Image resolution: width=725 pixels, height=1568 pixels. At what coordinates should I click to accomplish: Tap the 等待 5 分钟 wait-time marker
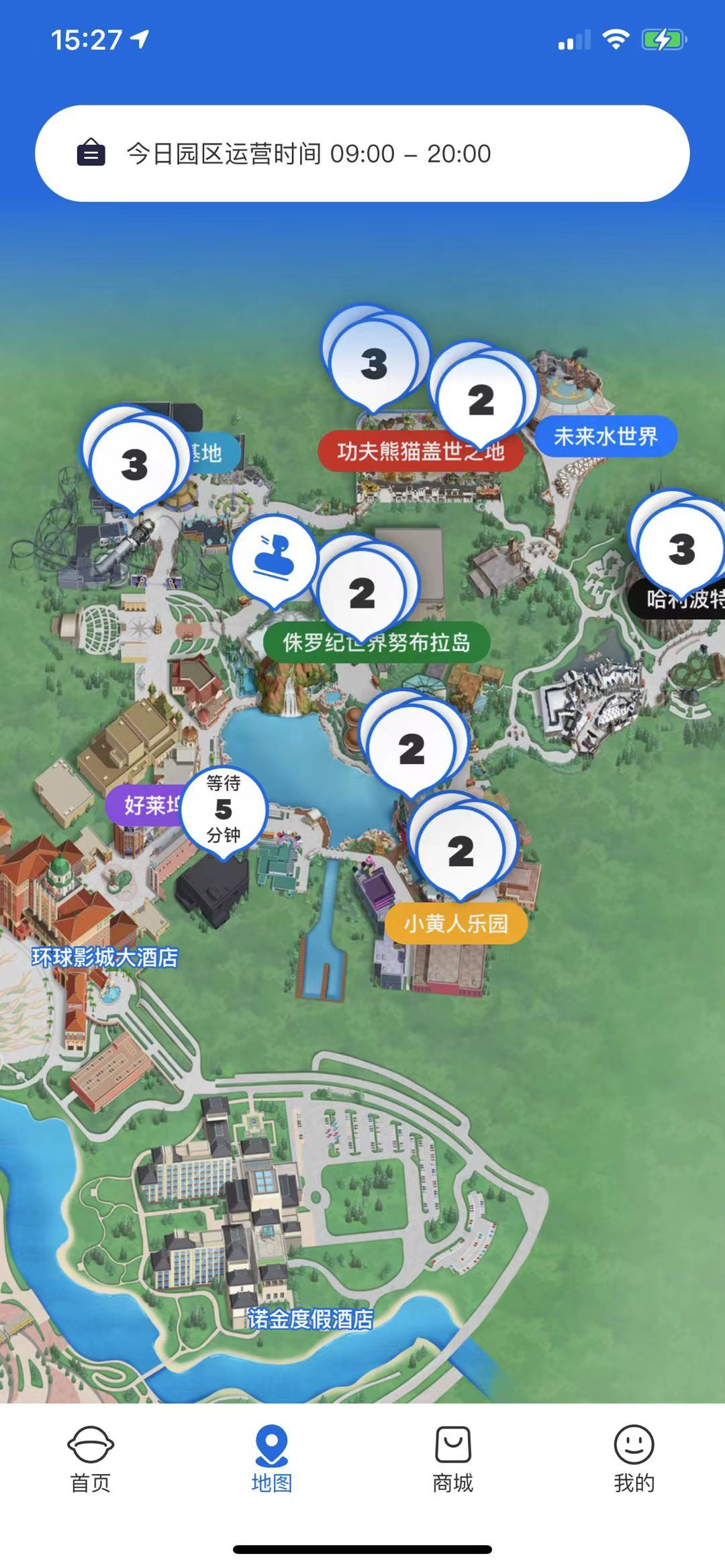click(x=224, y=809)
